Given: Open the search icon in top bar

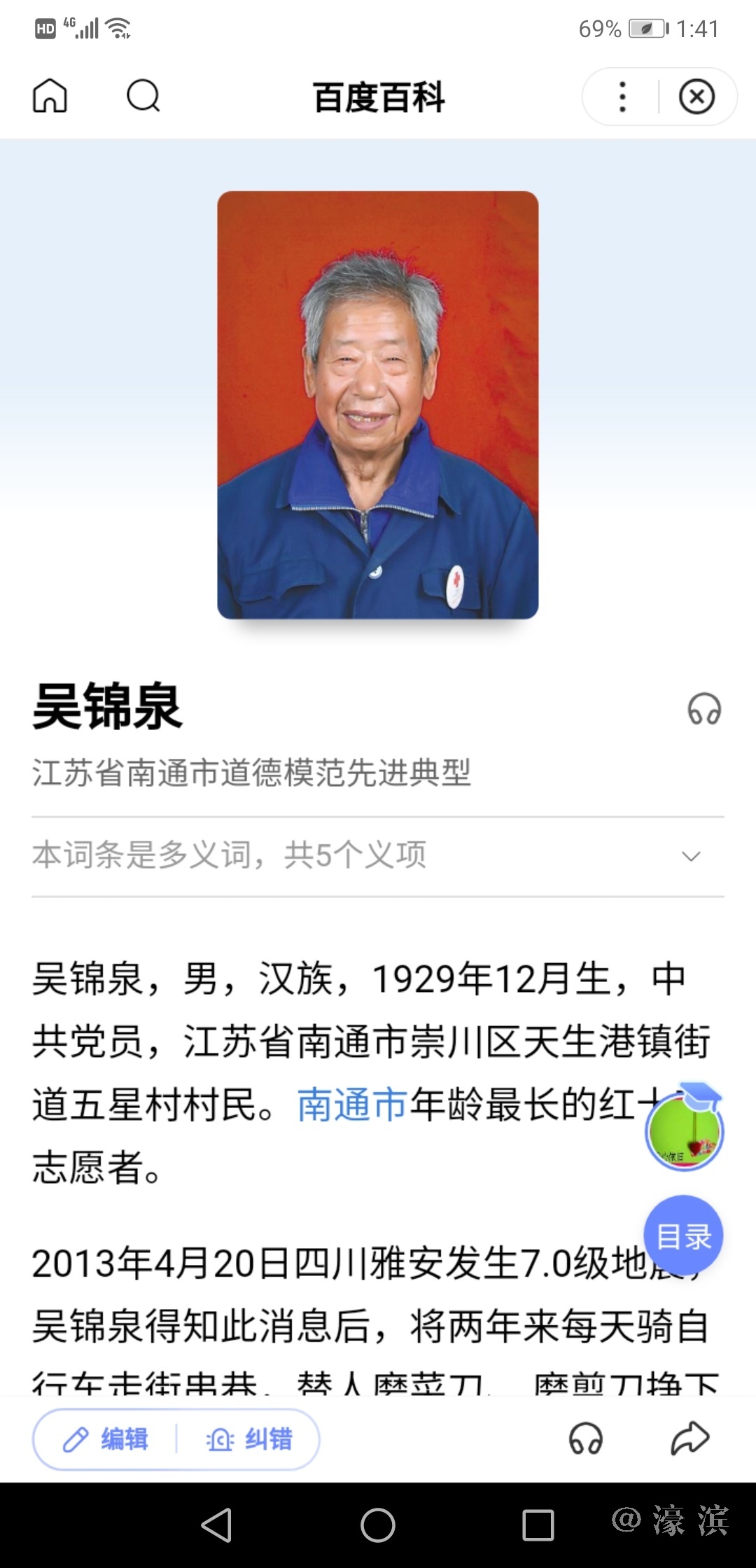Looking at the screenshot, I should [x=143, y=96].
